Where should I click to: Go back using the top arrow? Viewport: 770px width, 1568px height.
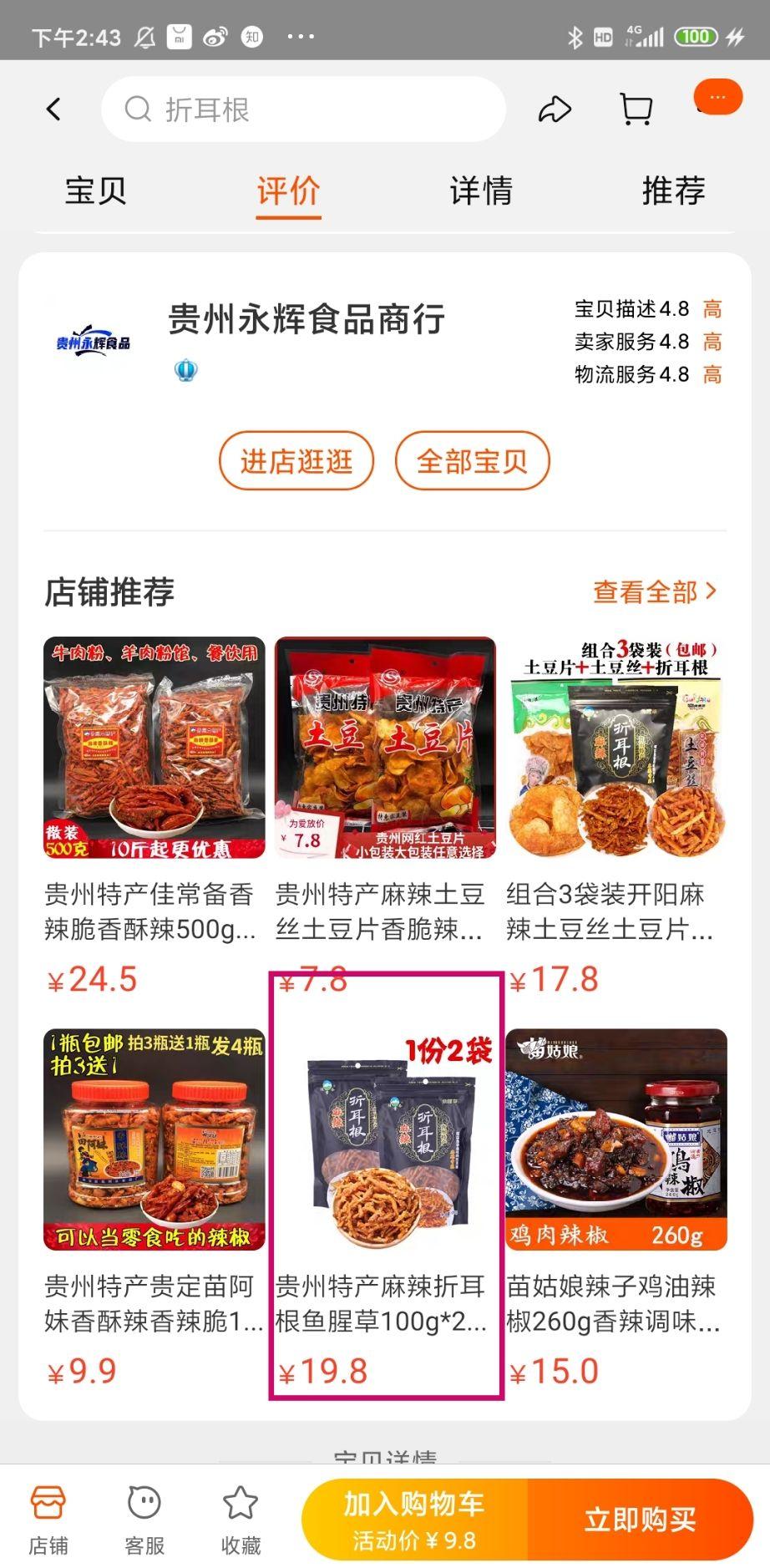[53, 109]
